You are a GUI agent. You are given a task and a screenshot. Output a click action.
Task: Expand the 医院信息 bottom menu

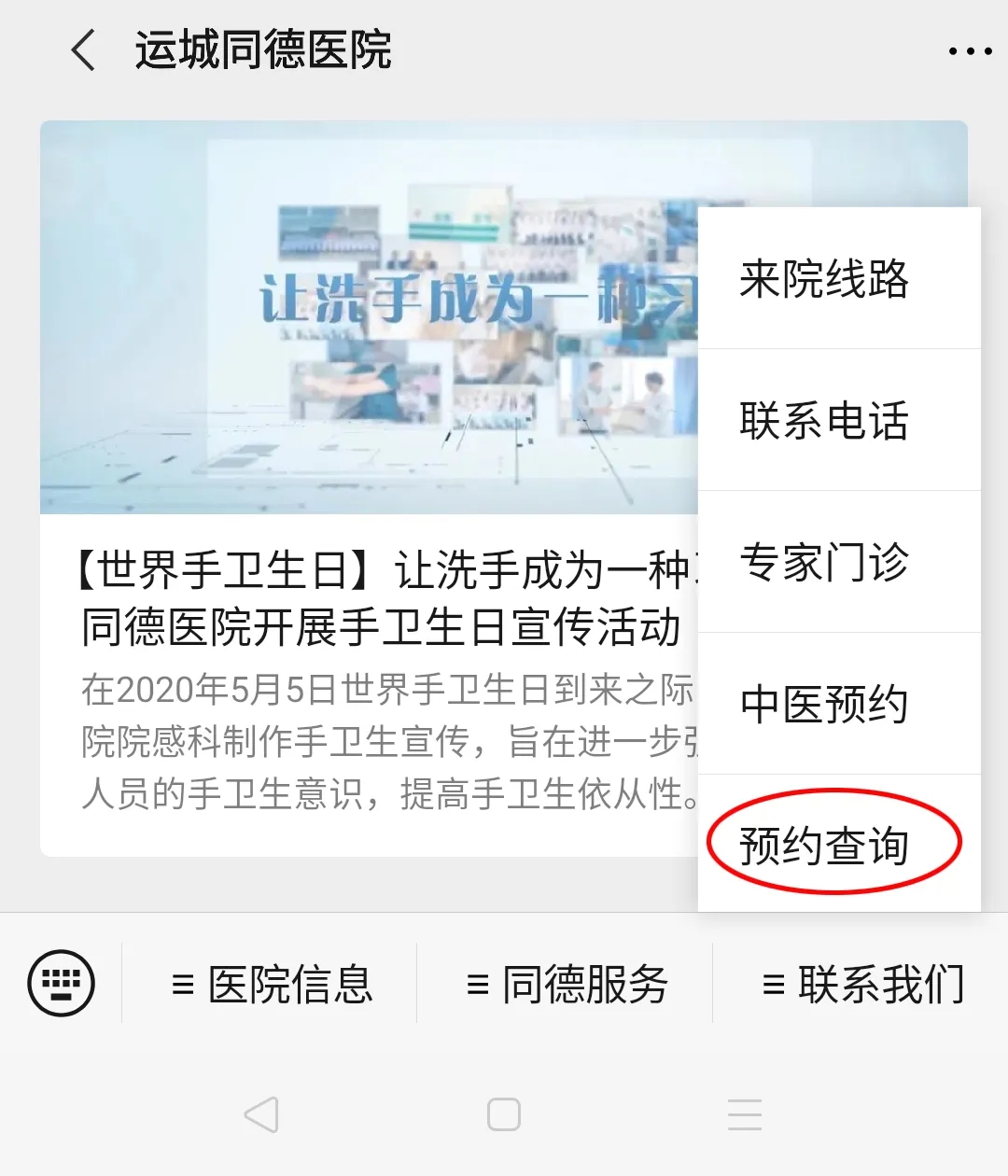271,985
